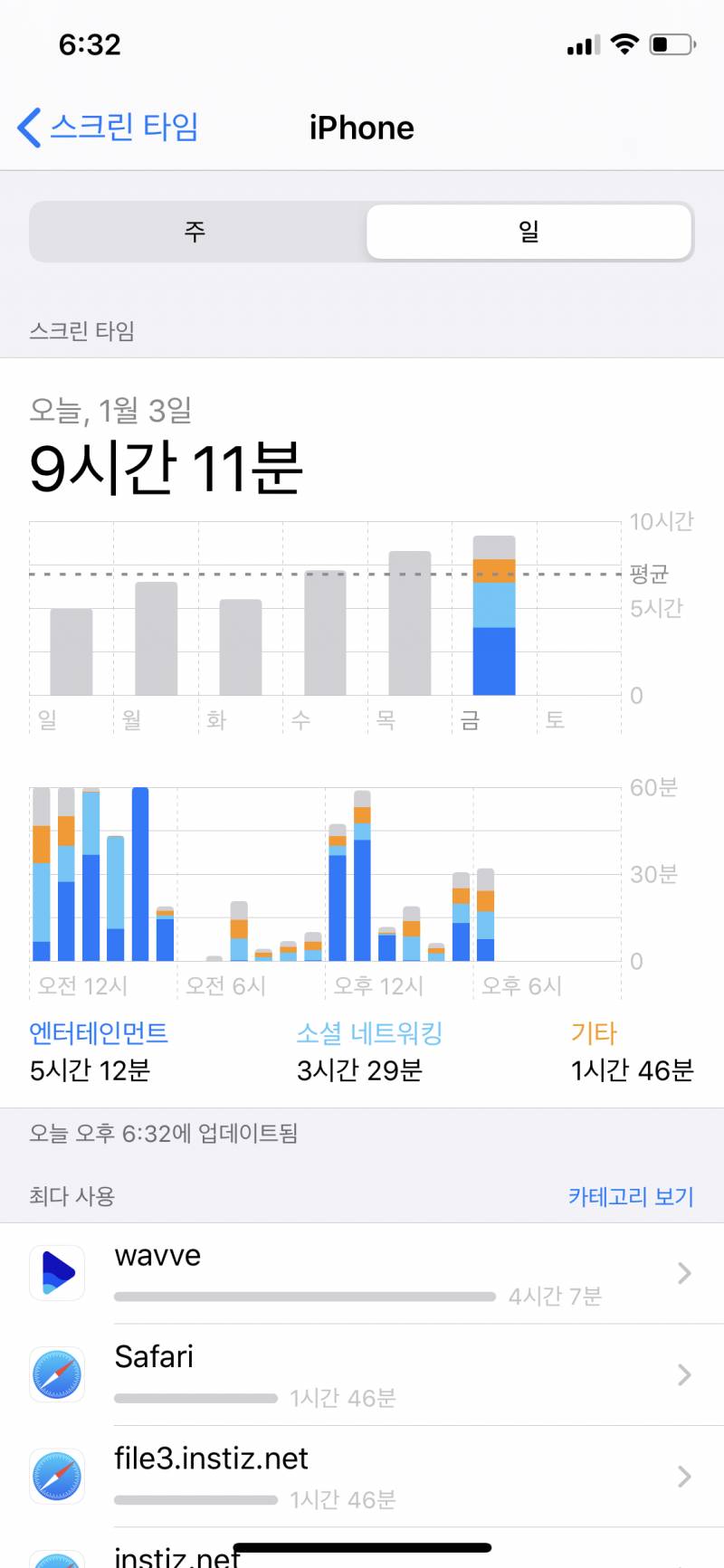Tap the wavve app icon
The height and width of the screenshot is (1568, 724).
tap(56, 1272)
